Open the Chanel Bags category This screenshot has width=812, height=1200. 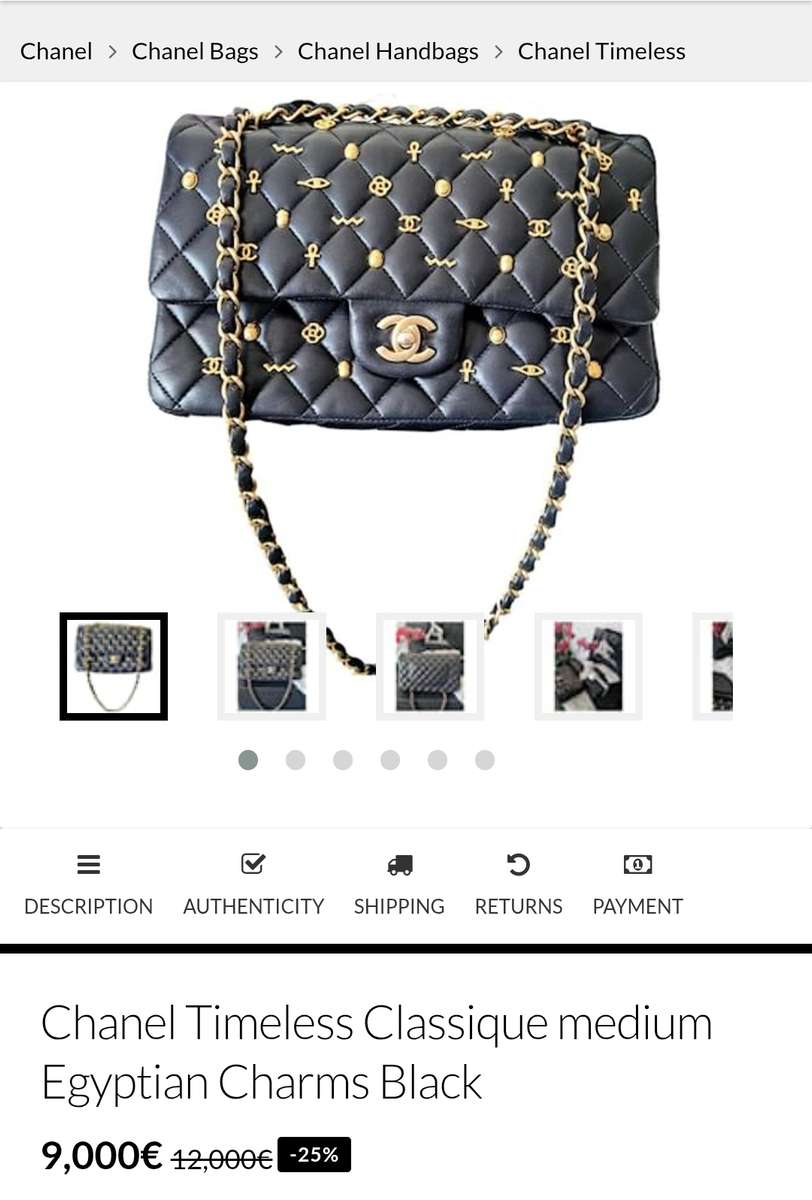(195, 50)
